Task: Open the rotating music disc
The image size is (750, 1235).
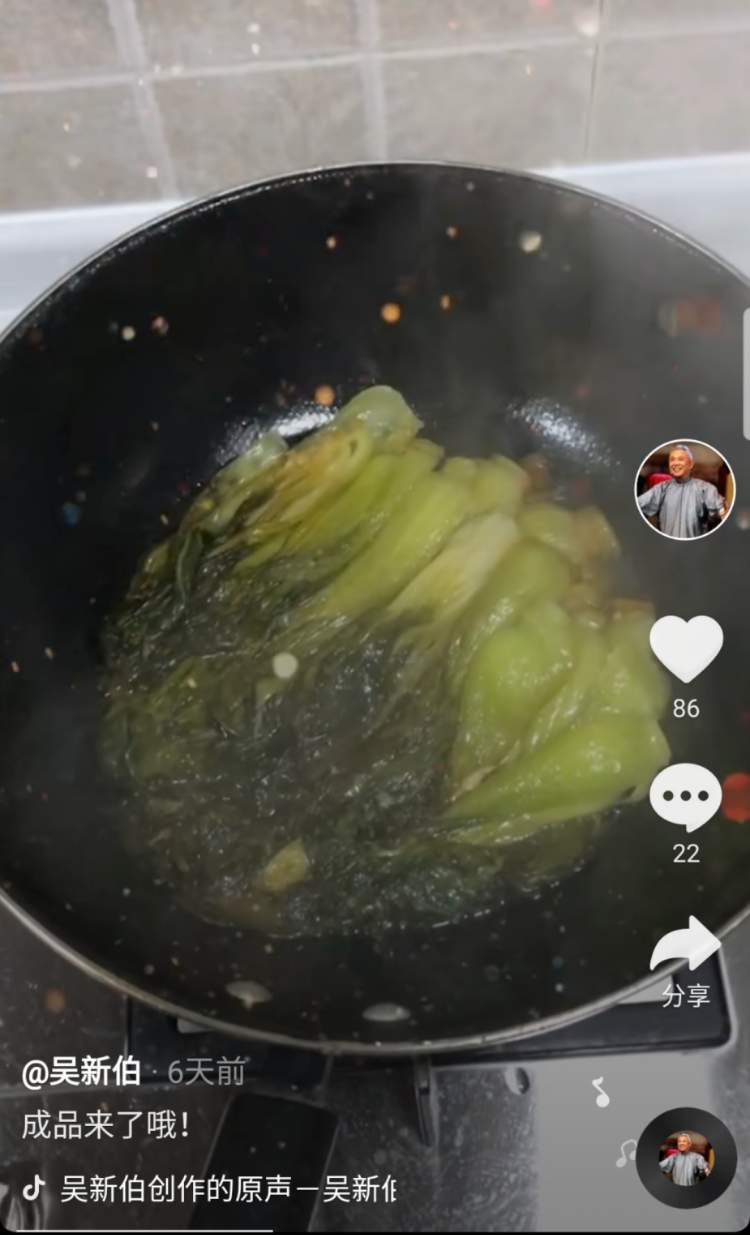Action: pos(686,1158)
